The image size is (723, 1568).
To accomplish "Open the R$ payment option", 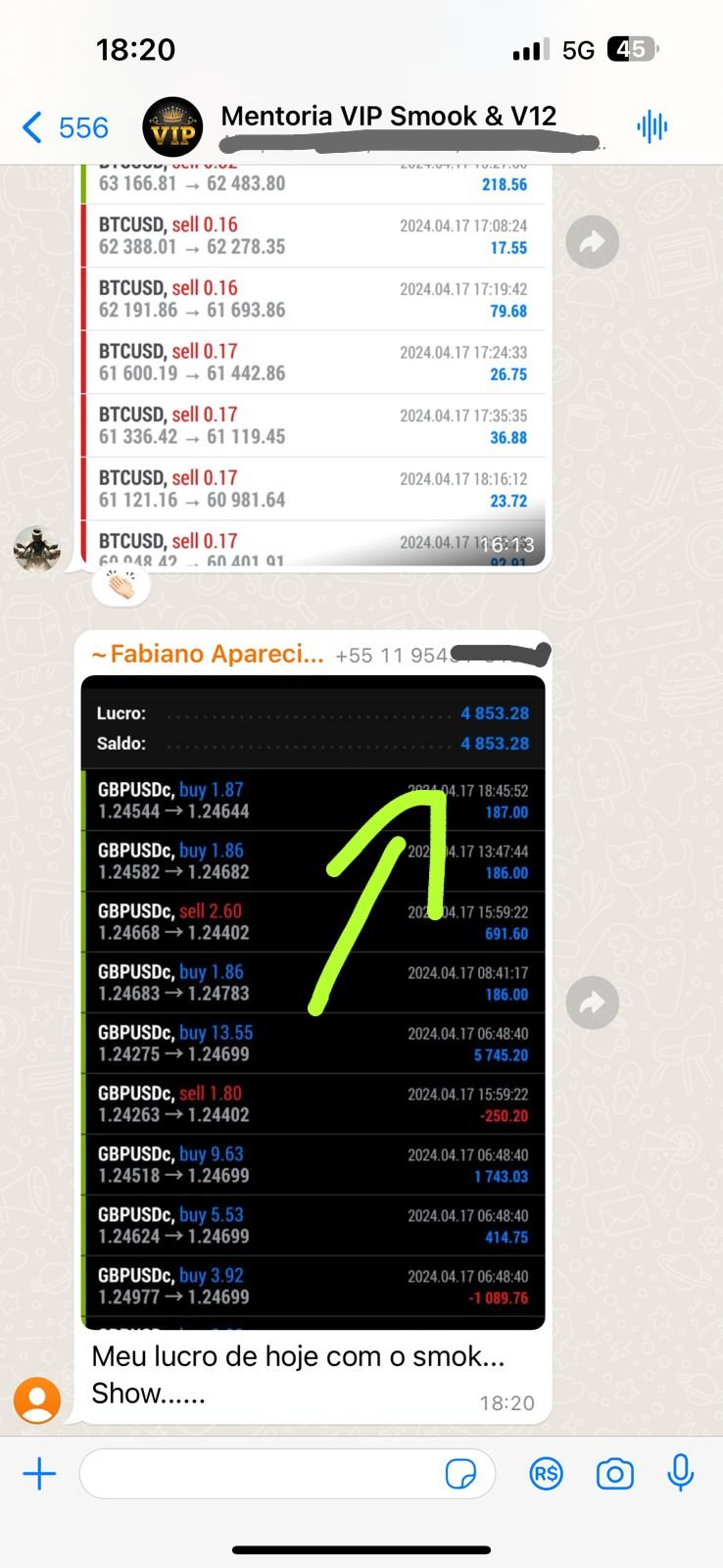I will coord(546,1474).
